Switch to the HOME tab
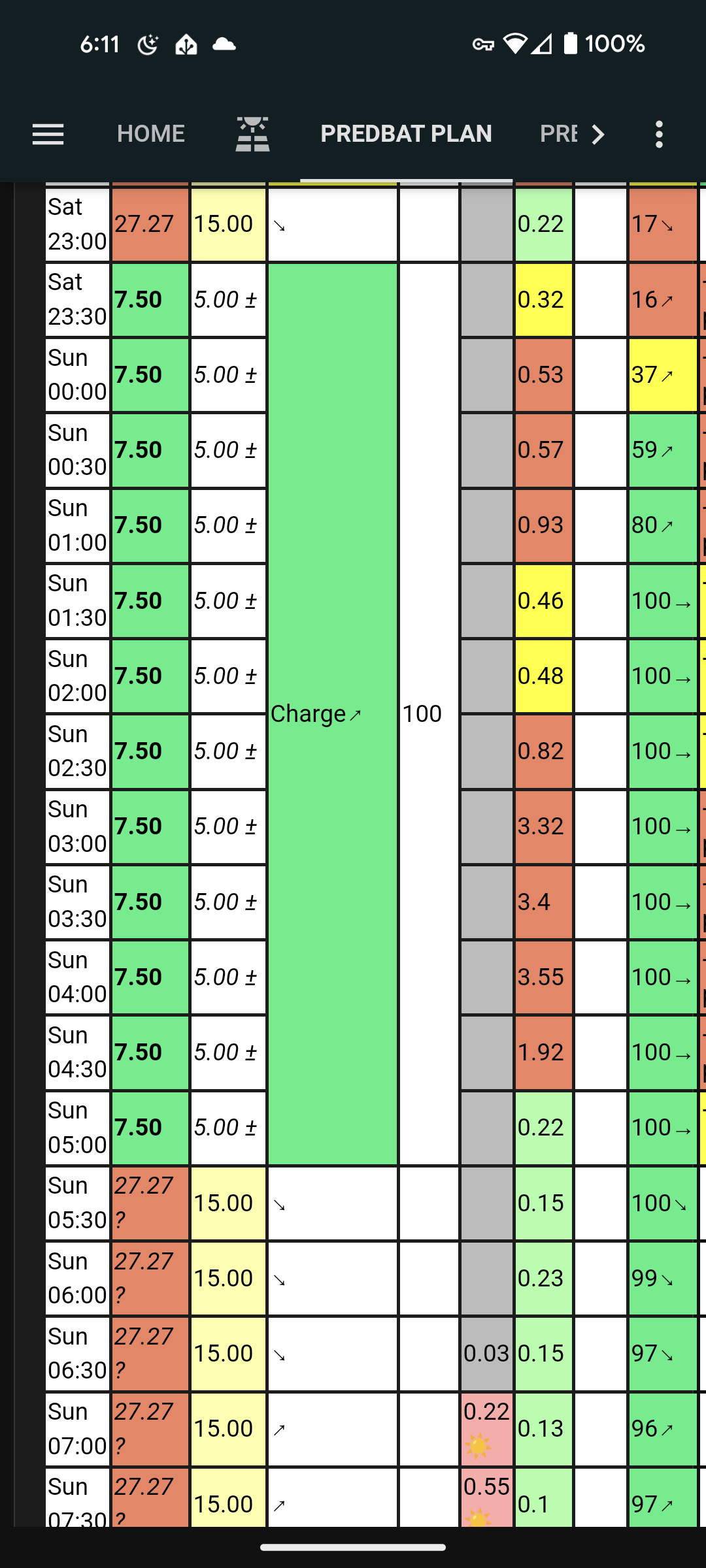706x1568 pixels. (151, 134)
